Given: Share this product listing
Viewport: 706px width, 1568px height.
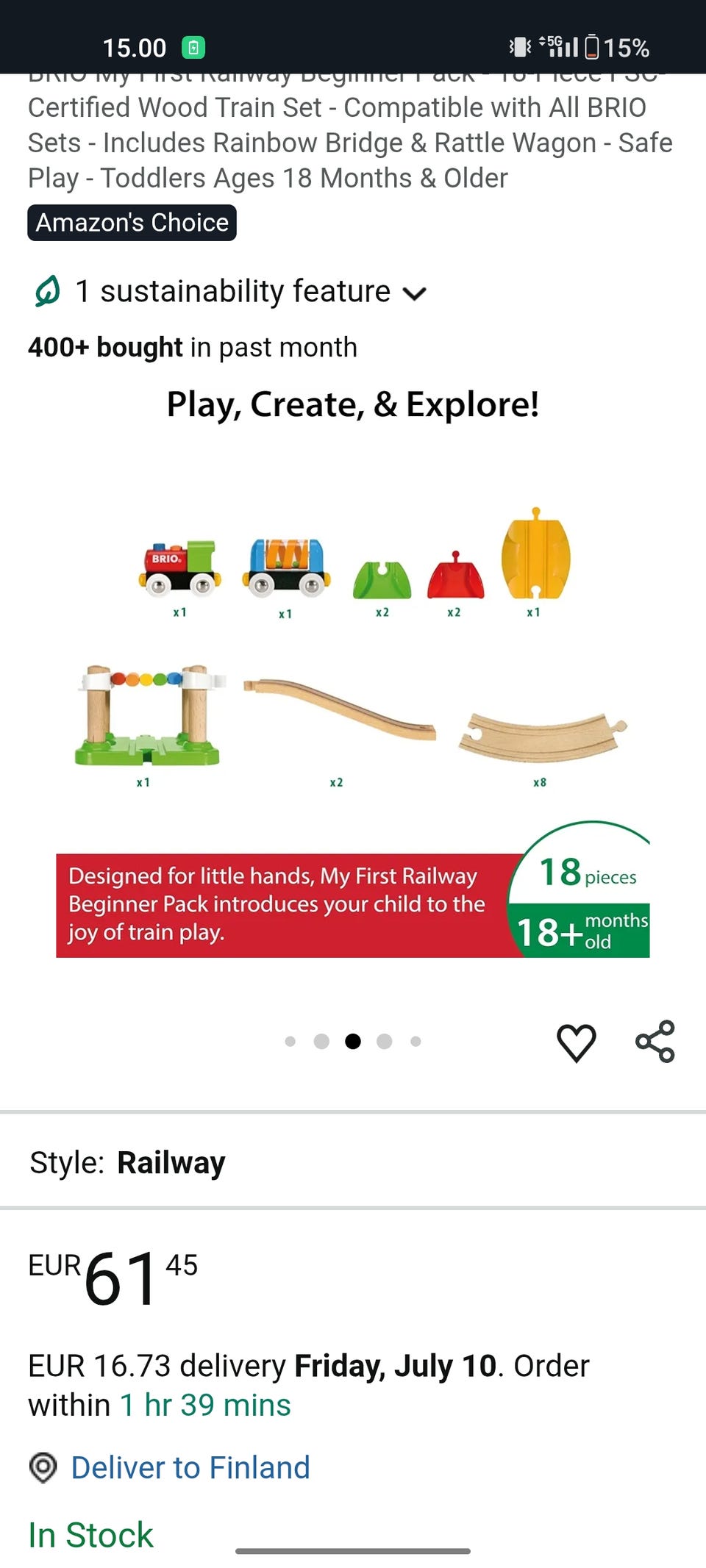Looking at the screenshot, I should coord(655,1042).
